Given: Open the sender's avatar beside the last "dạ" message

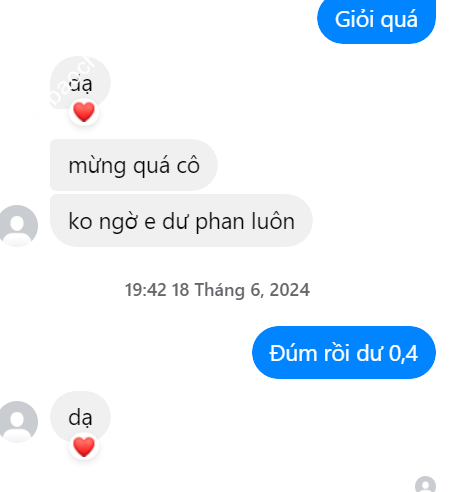Looking at the screenshot, I should pyautogui.click(x=18, y=422).
